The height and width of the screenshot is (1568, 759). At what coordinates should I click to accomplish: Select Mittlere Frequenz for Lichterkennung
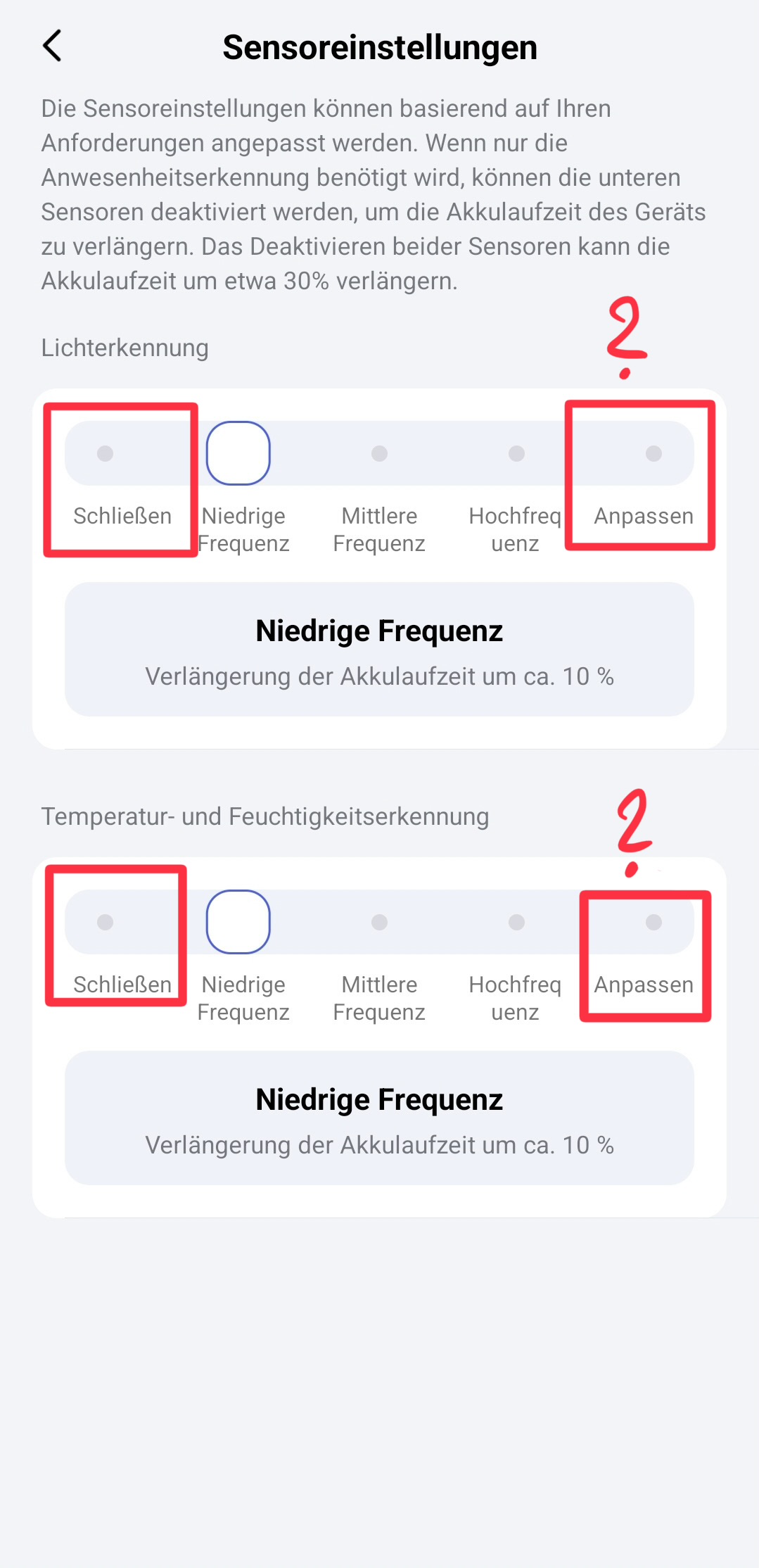[x=379, y=453]
